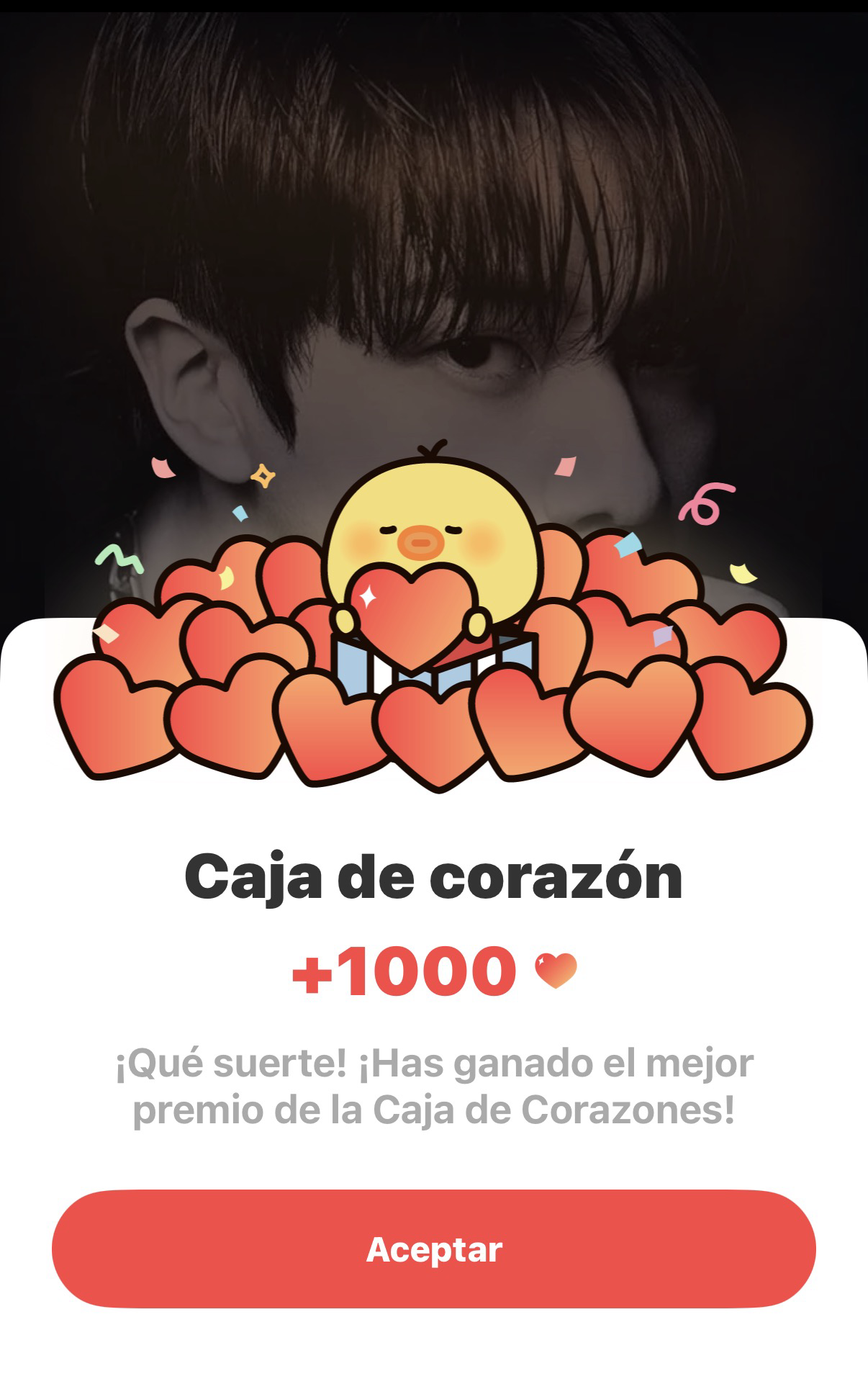
Task: Tap the Aceptar button
Action: point(434,1249)
